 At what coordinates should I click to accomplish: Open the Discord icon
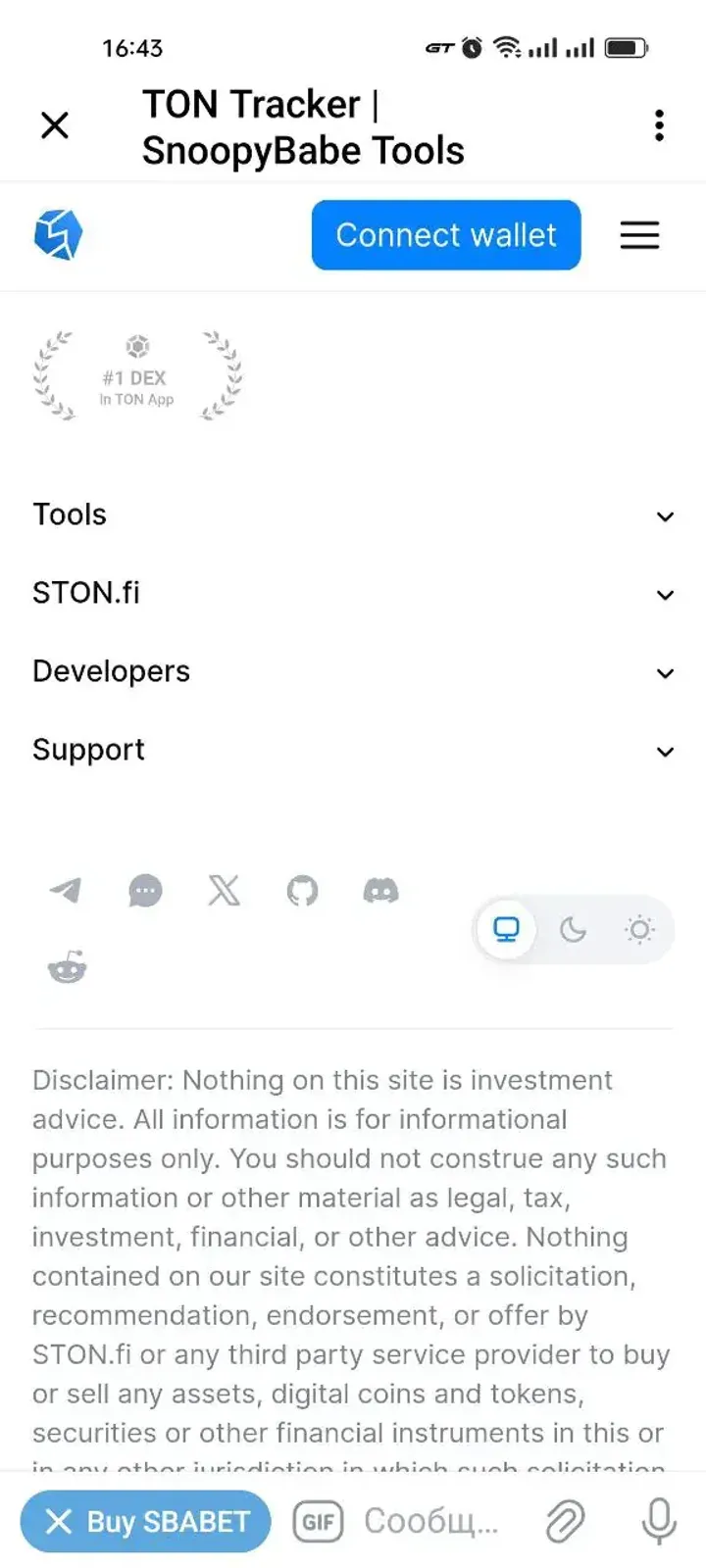(x=380, y=890)
